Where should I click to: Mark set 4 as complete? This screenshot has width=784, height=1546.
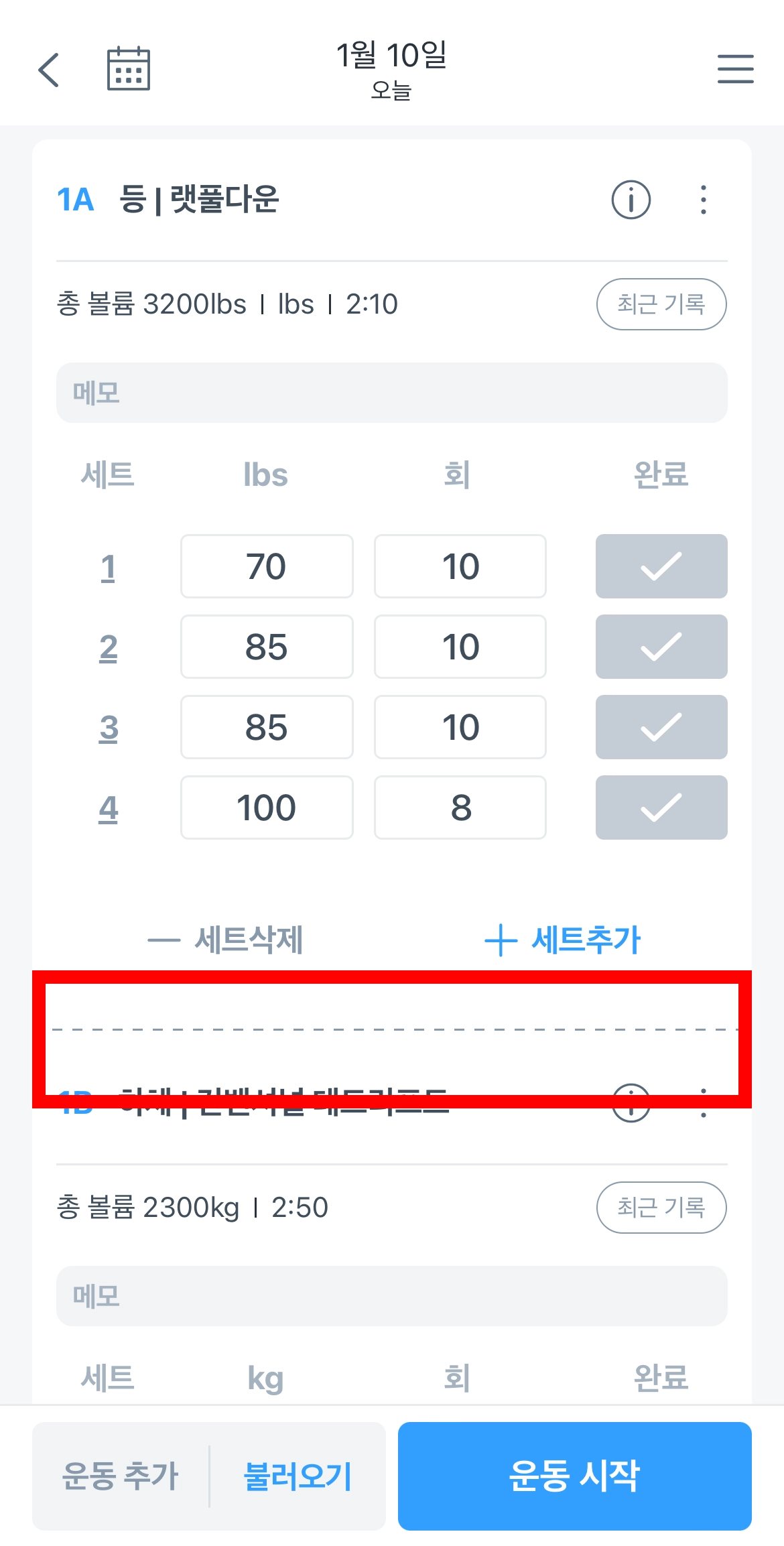pos(661,808)
